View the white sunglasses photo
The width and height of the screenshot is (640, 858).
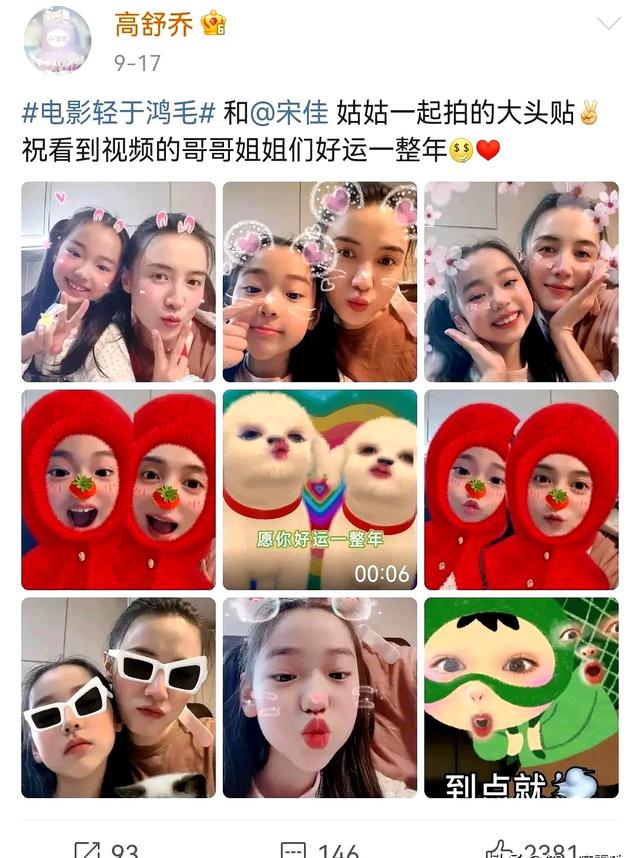pos(119,697)
